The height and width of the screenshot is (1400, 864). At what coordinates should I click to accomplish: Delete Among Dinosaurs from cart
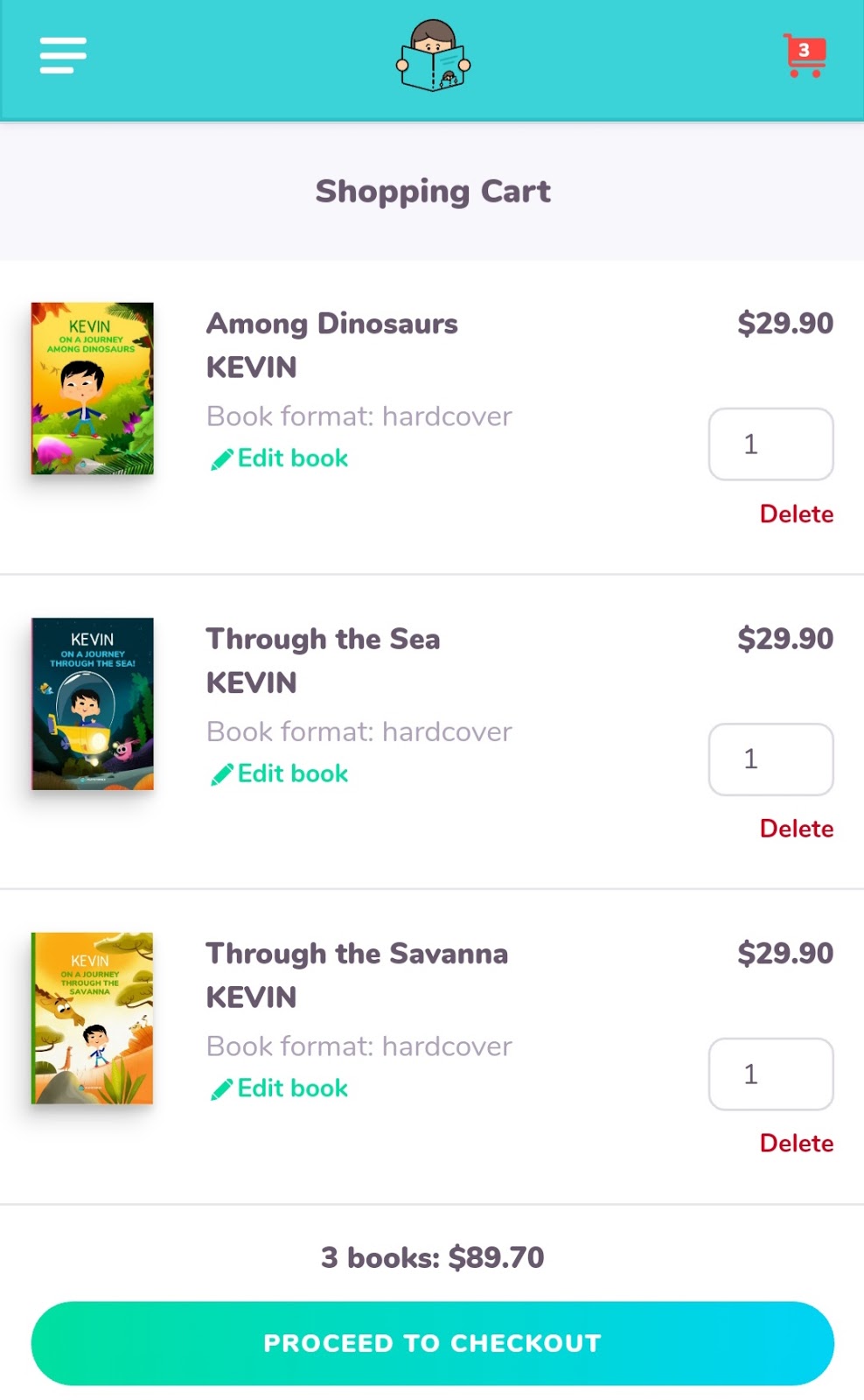click(796, 514)
